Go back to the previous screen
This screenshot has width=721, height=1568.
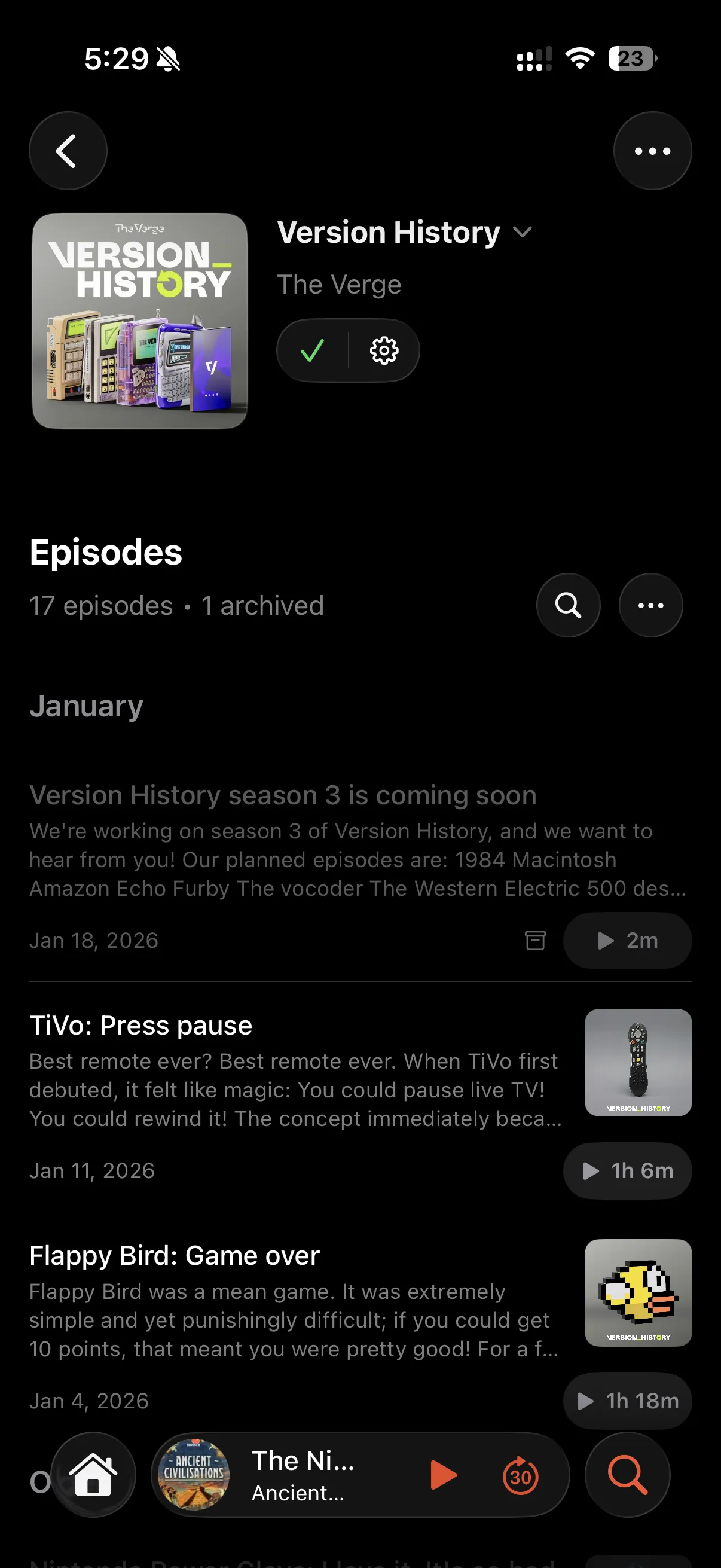click(68, 150)
